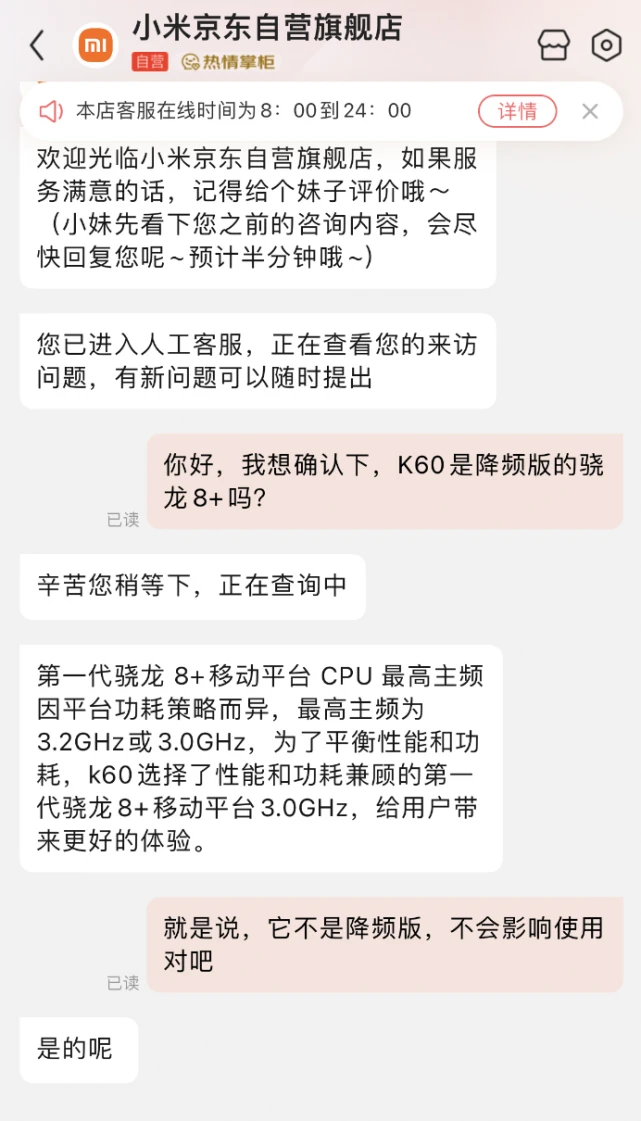Open the store page icon
This screenshot has width=641, height=1121.
(x=554, y=45)
